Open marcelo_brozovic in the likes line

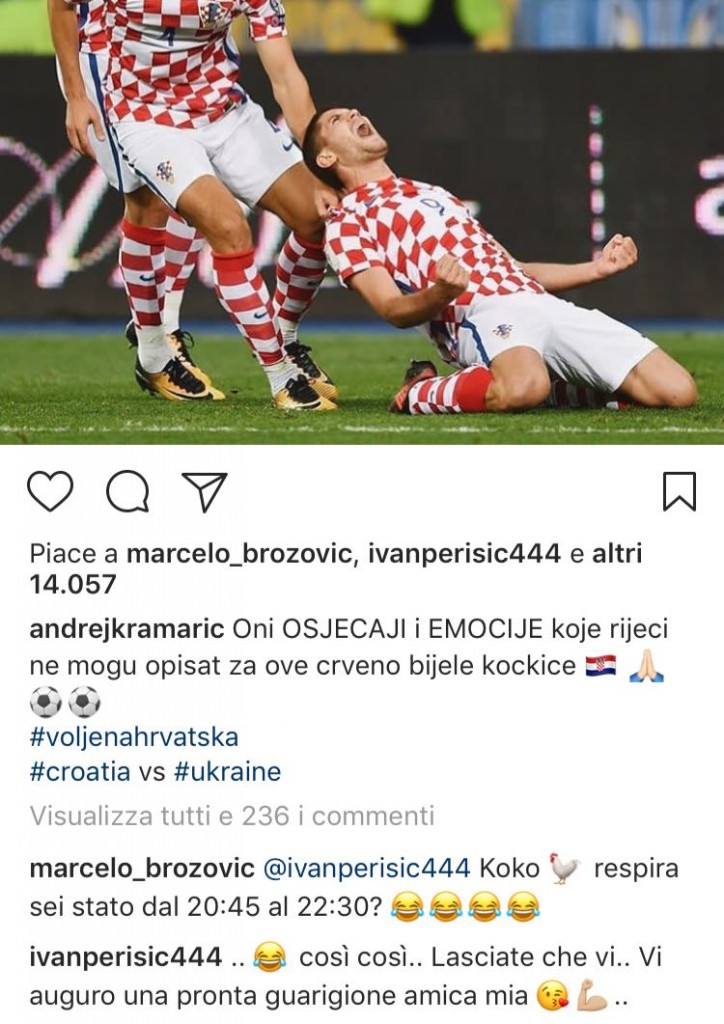pos(239,554)
